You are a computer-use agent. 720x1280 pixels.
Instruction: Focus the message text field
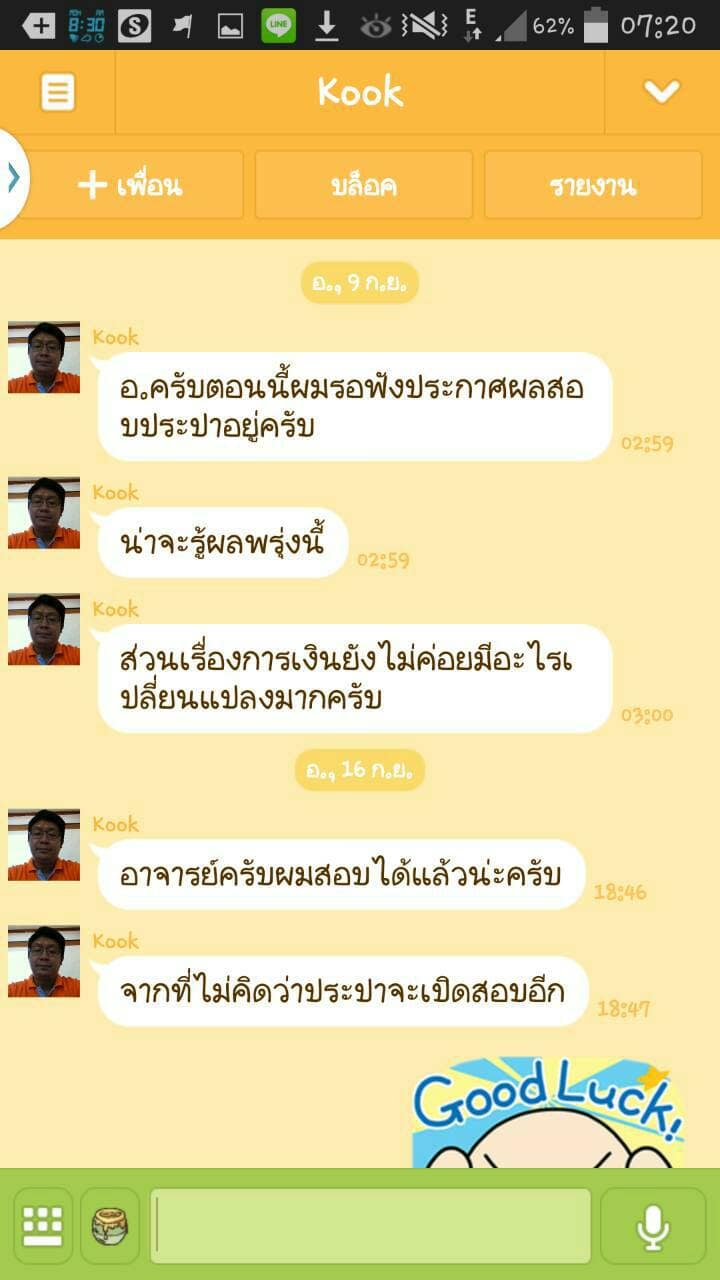click(x=370, y=1226)
